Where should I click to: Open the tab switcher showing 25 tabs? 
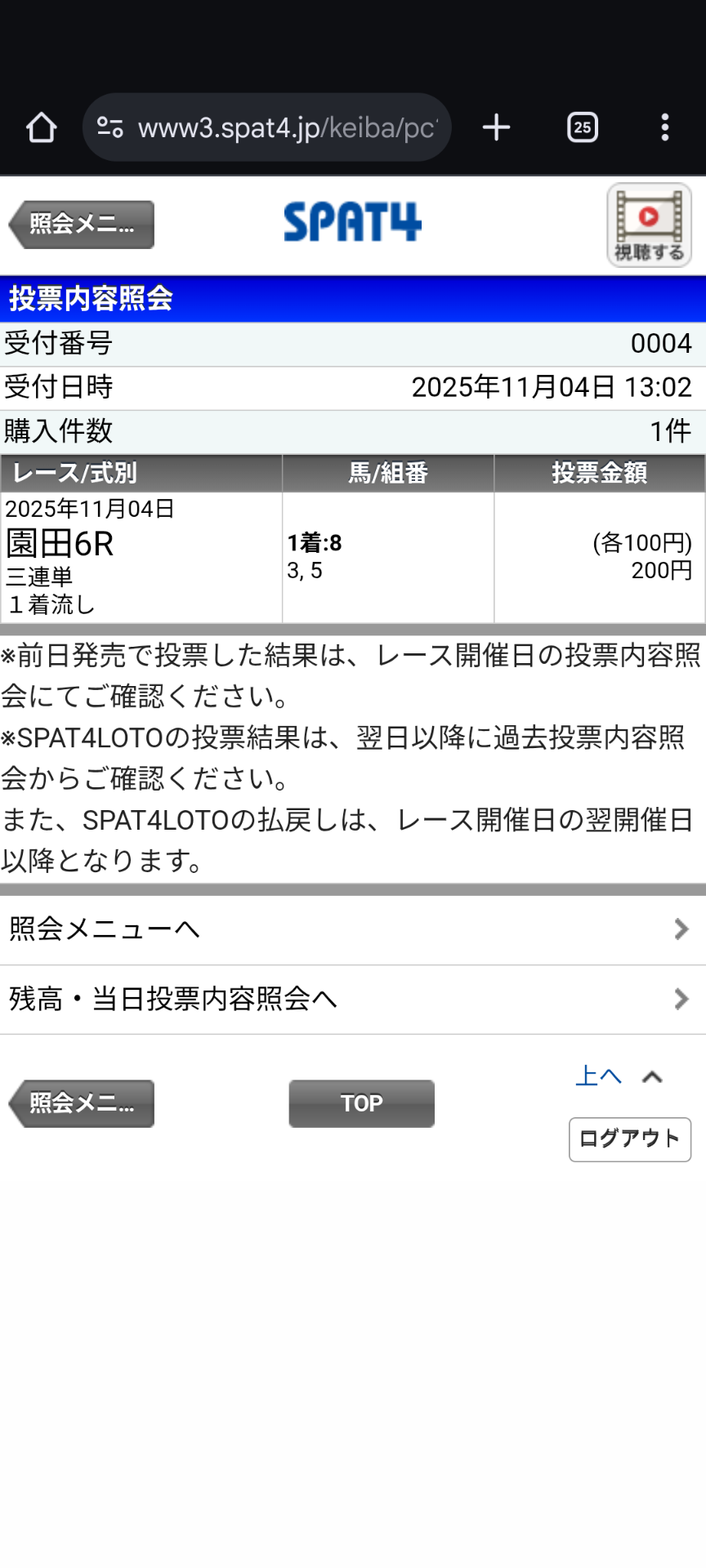(582, 127)
